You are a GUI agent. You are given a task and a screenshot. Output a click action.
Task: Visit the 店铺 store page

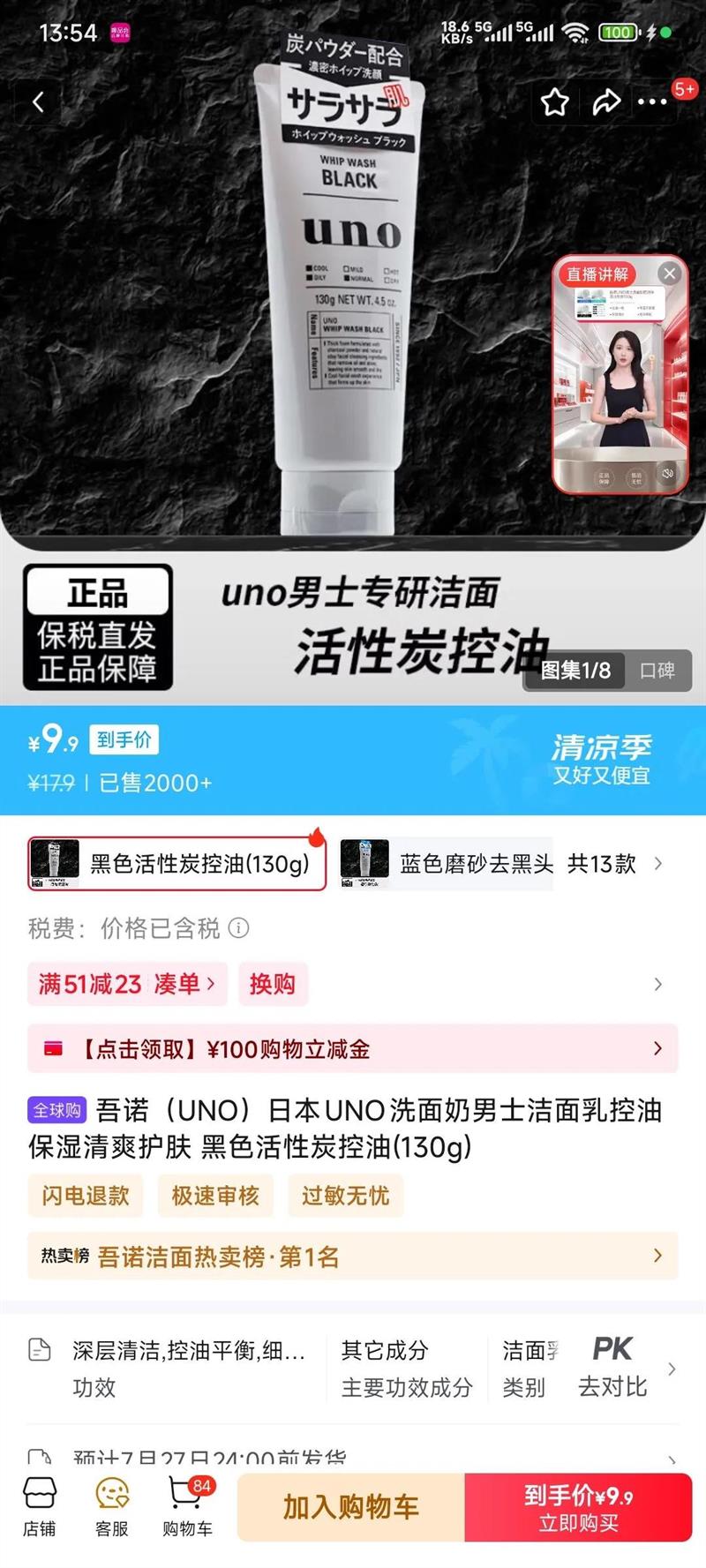pos(40,1507)
